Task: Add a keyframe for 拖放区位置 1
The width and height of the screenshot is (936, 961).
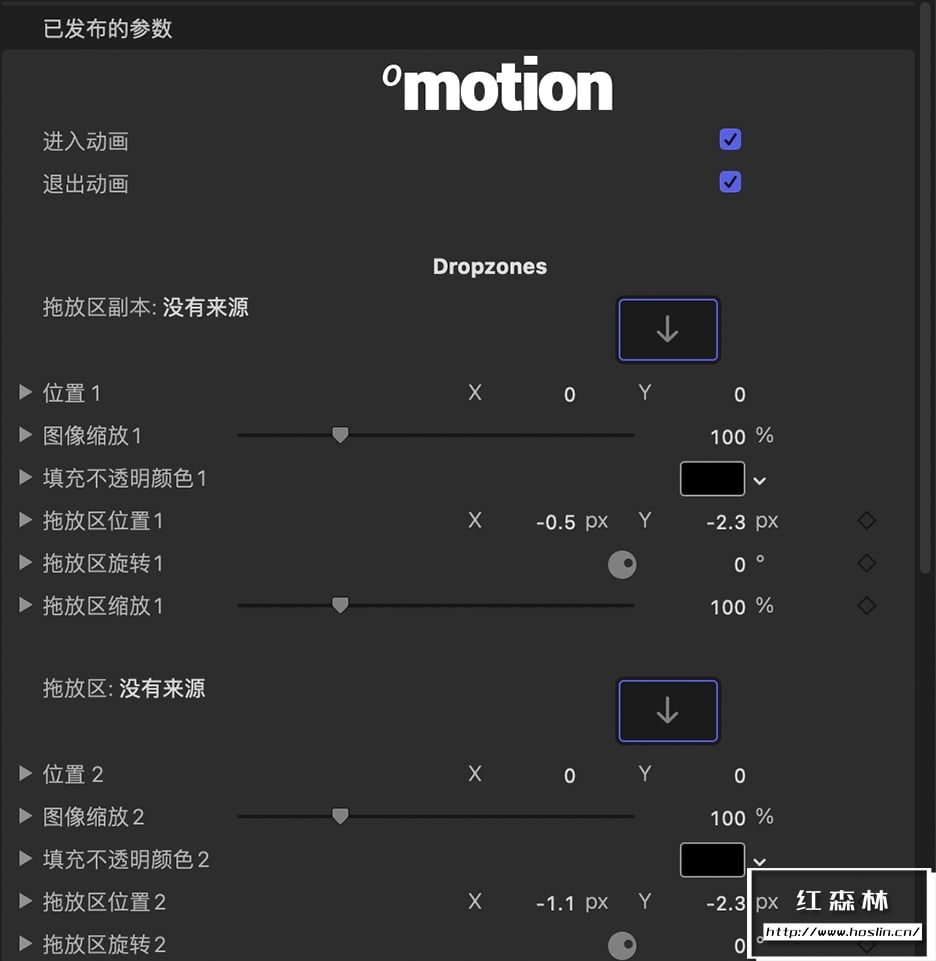Action: (x=867, y=520)
